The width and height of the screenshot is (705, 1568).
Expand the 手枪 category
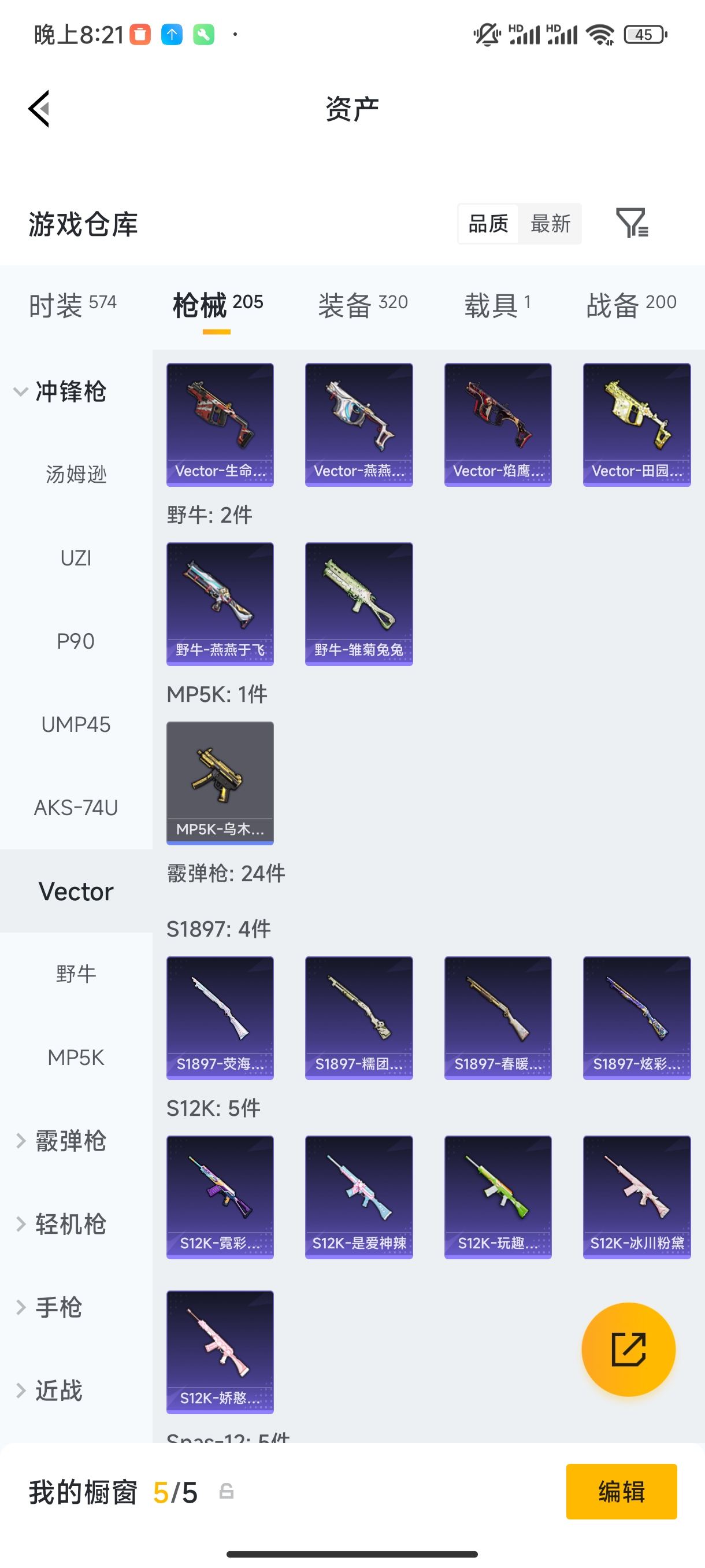49,1307
